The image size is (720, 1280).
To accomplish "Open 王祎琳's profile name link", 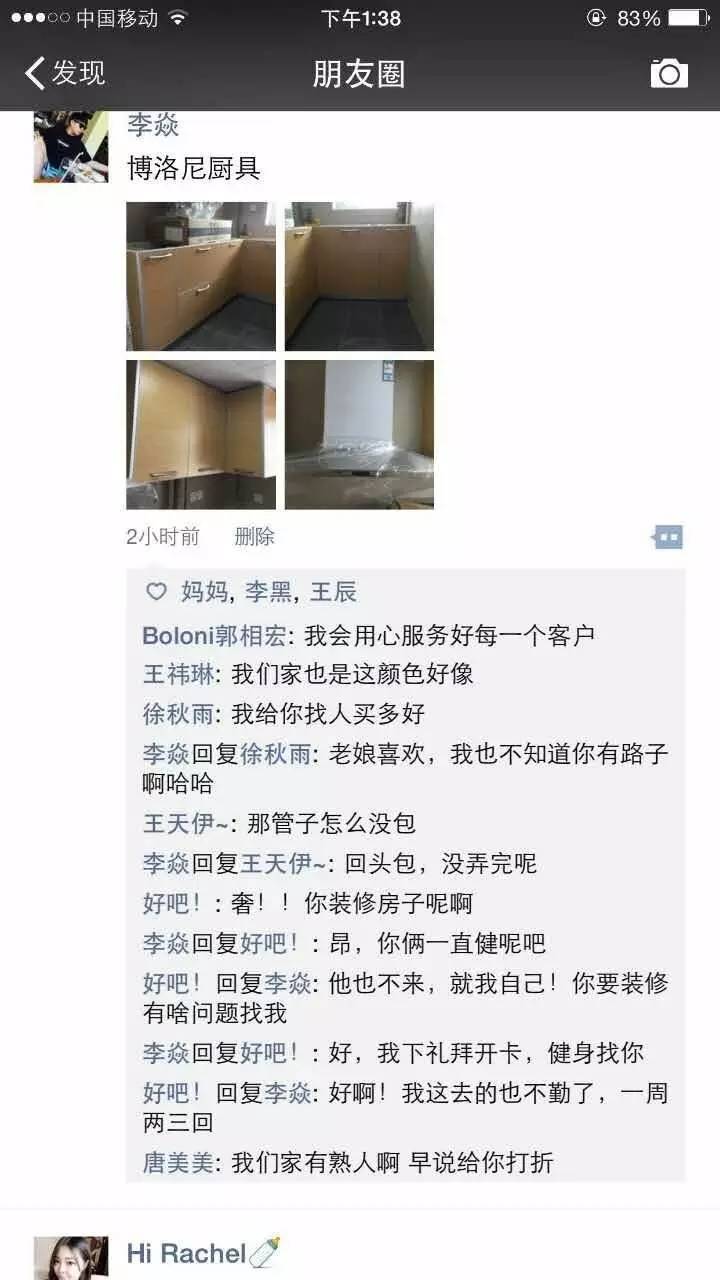I will pyautogui.click(x=178, y=674).
